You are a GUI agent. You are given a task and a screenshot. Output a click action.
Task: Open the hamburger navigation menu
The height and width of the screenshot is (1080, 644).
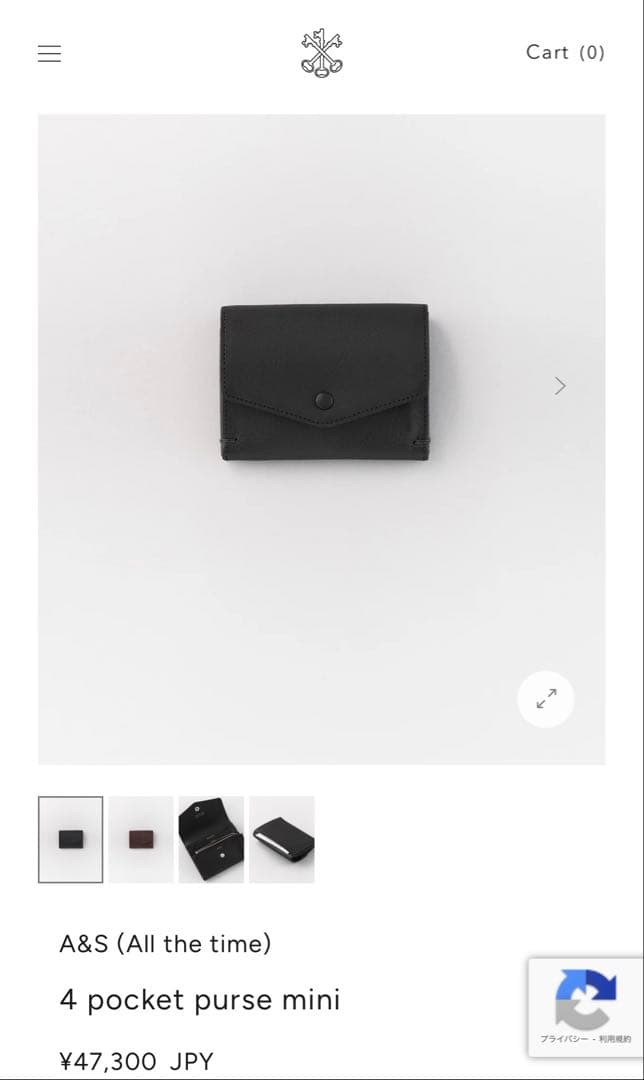pyautogui.click(x=49, y=54)
